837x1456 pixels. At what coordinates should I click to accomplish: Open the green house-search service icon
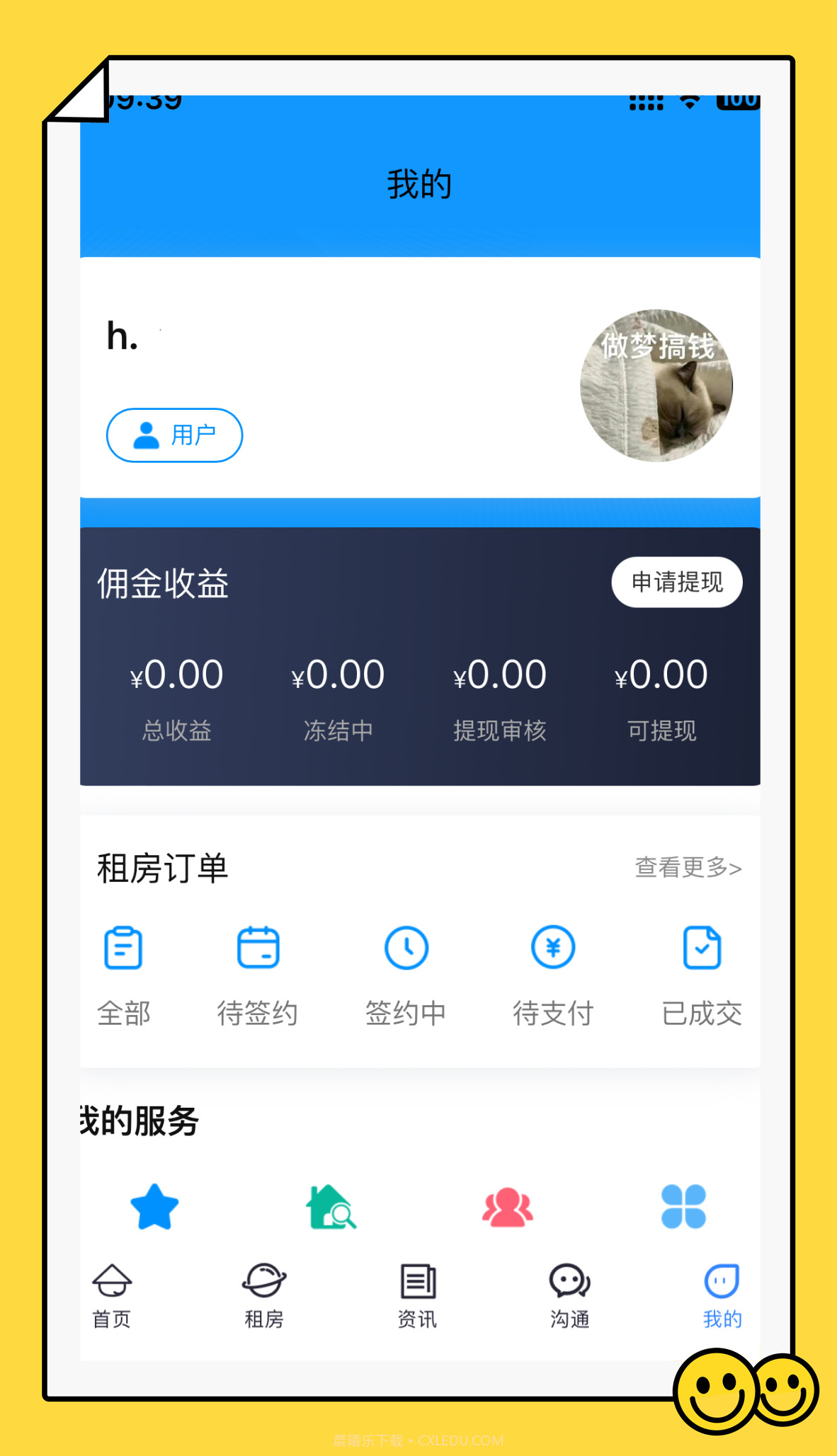coord(331,1208)
